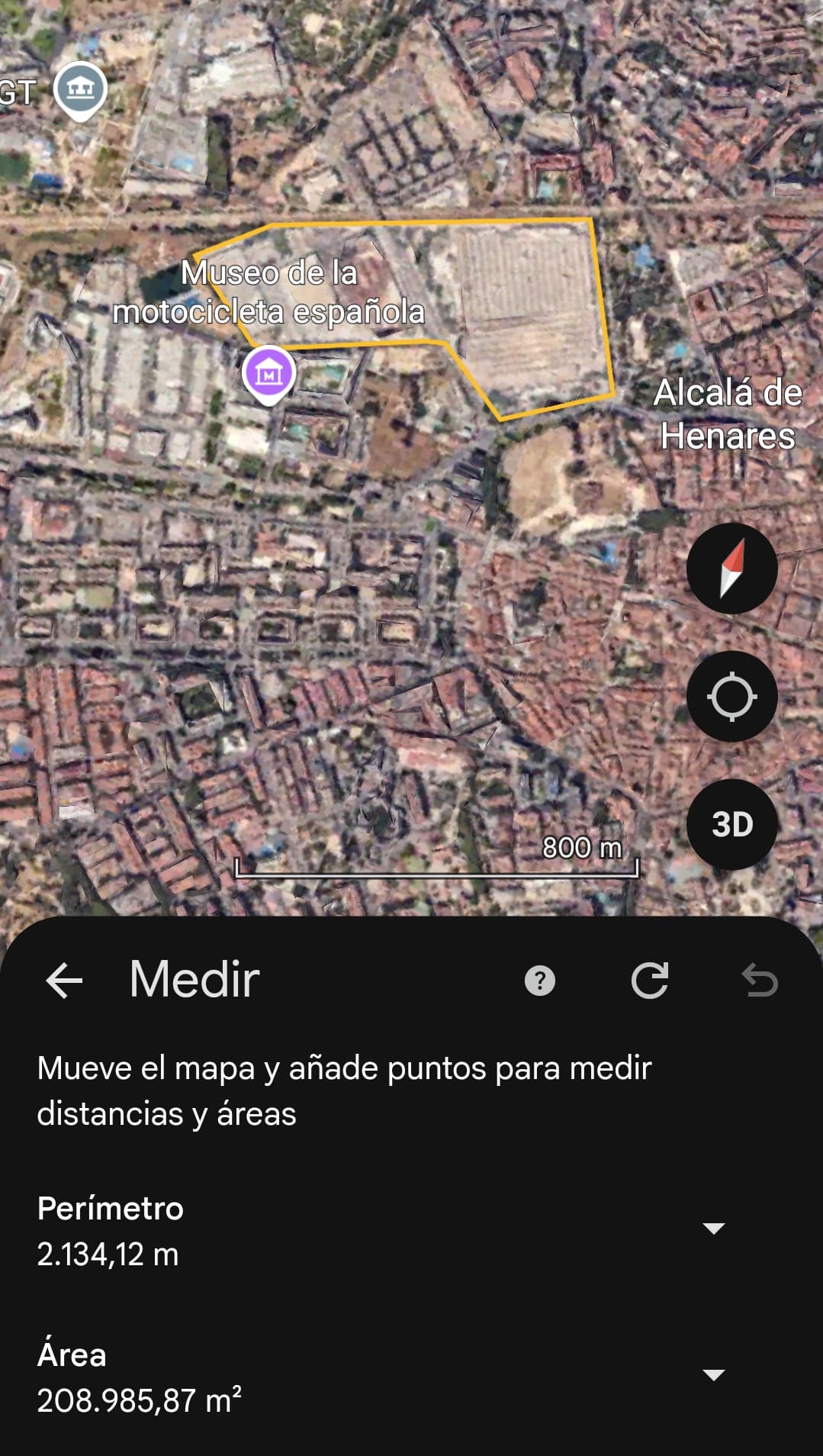
Task: Select the blue-gray museum pin near GT
Action: tap(80, 90)
